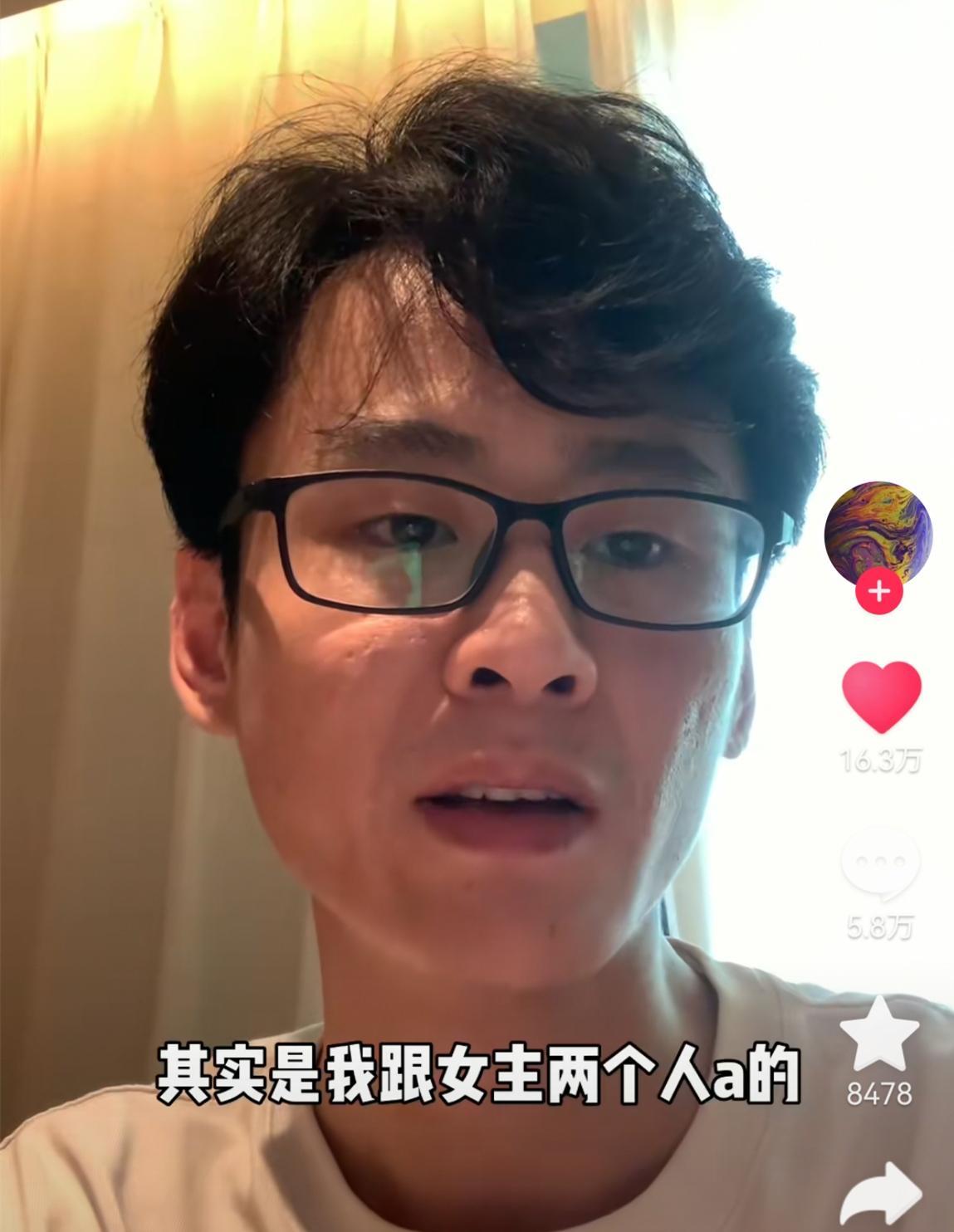Save video to favorites with star
Screen dimensions: 954x1232
(879, 1035)
